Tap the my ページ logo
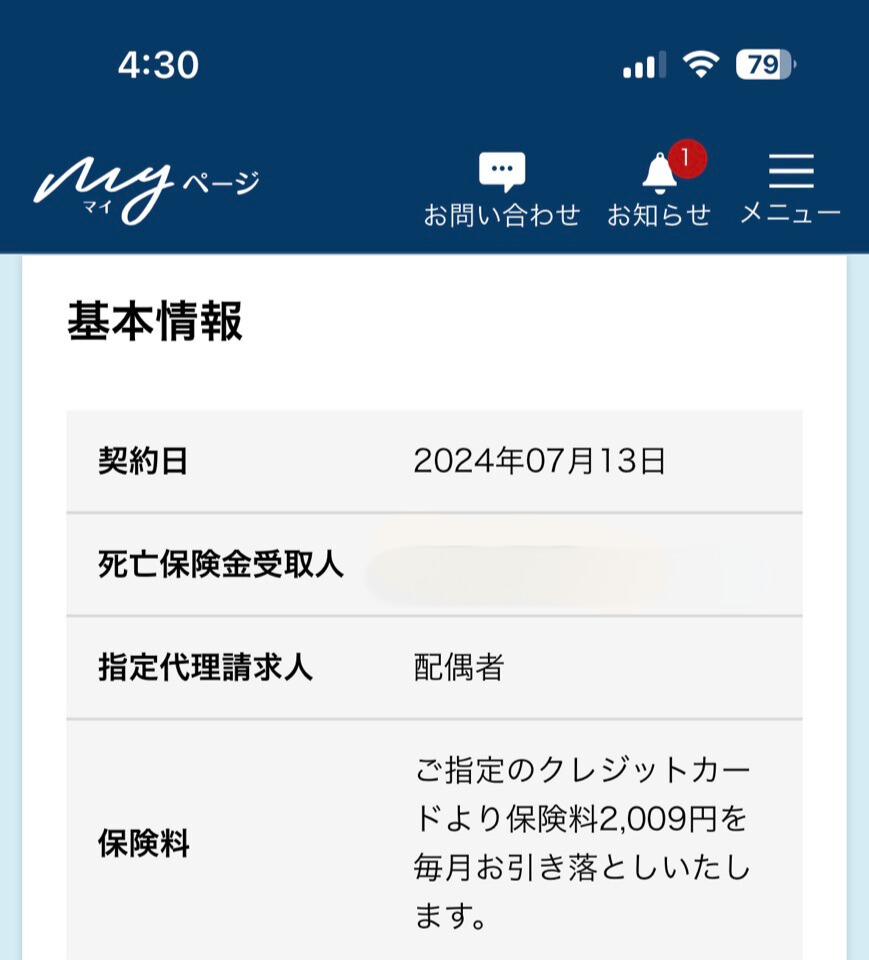Screen dimensions: 869x960 tap(146, 188)
